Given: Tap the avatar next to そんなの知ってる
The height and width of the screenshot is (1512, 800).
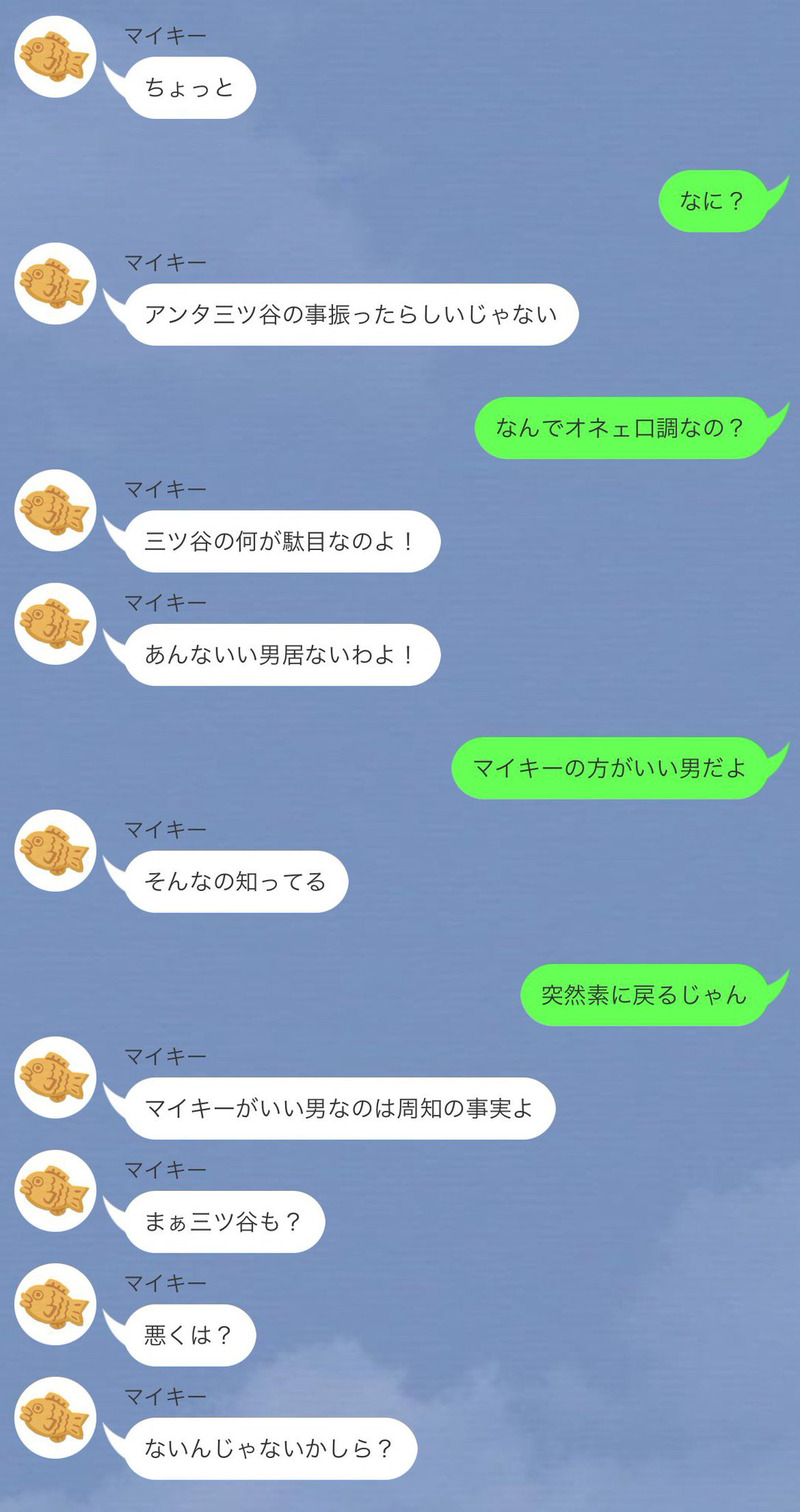Looking at the screenshot, I should [55, 851].
